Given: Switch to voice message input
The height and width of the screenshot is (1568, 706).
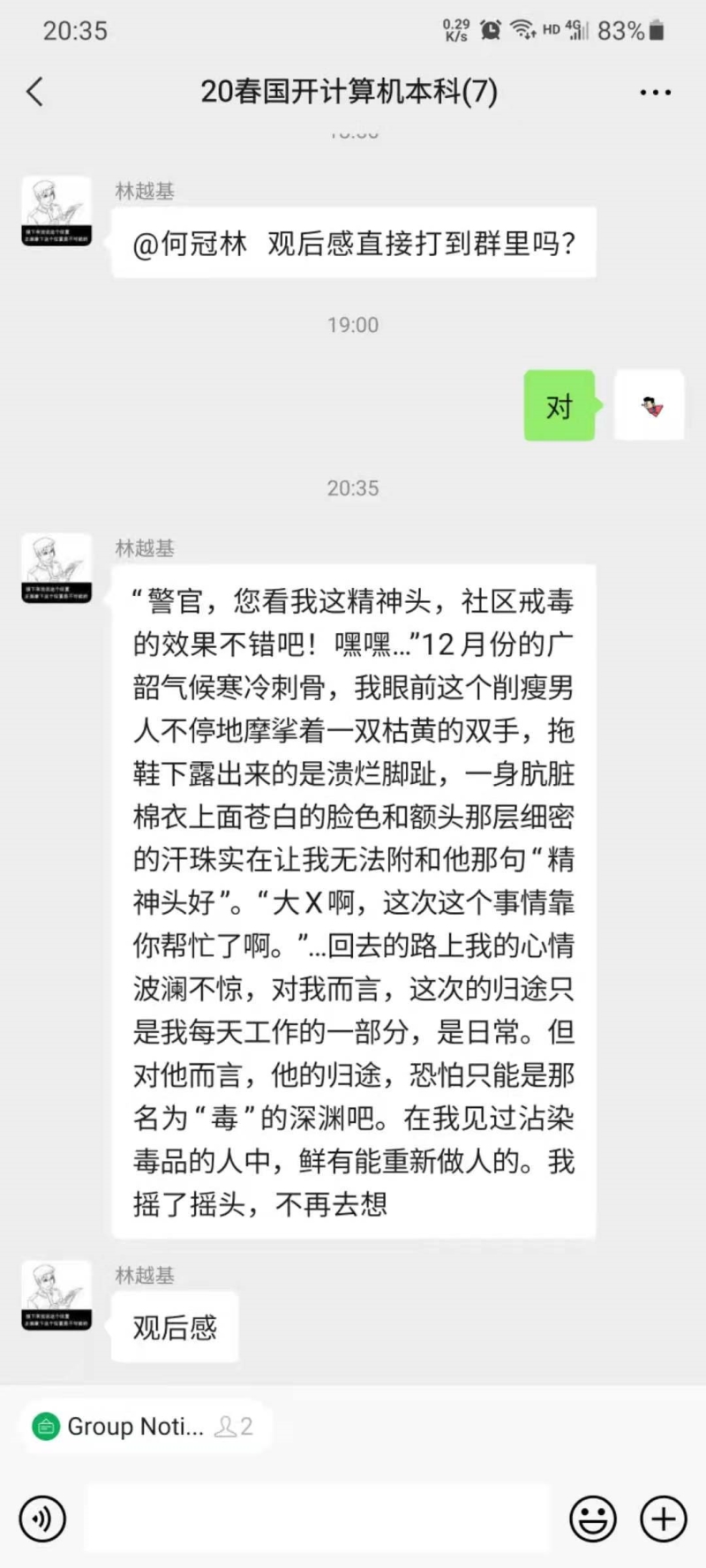Looking at the screenshot, I should coord(41,1519).
